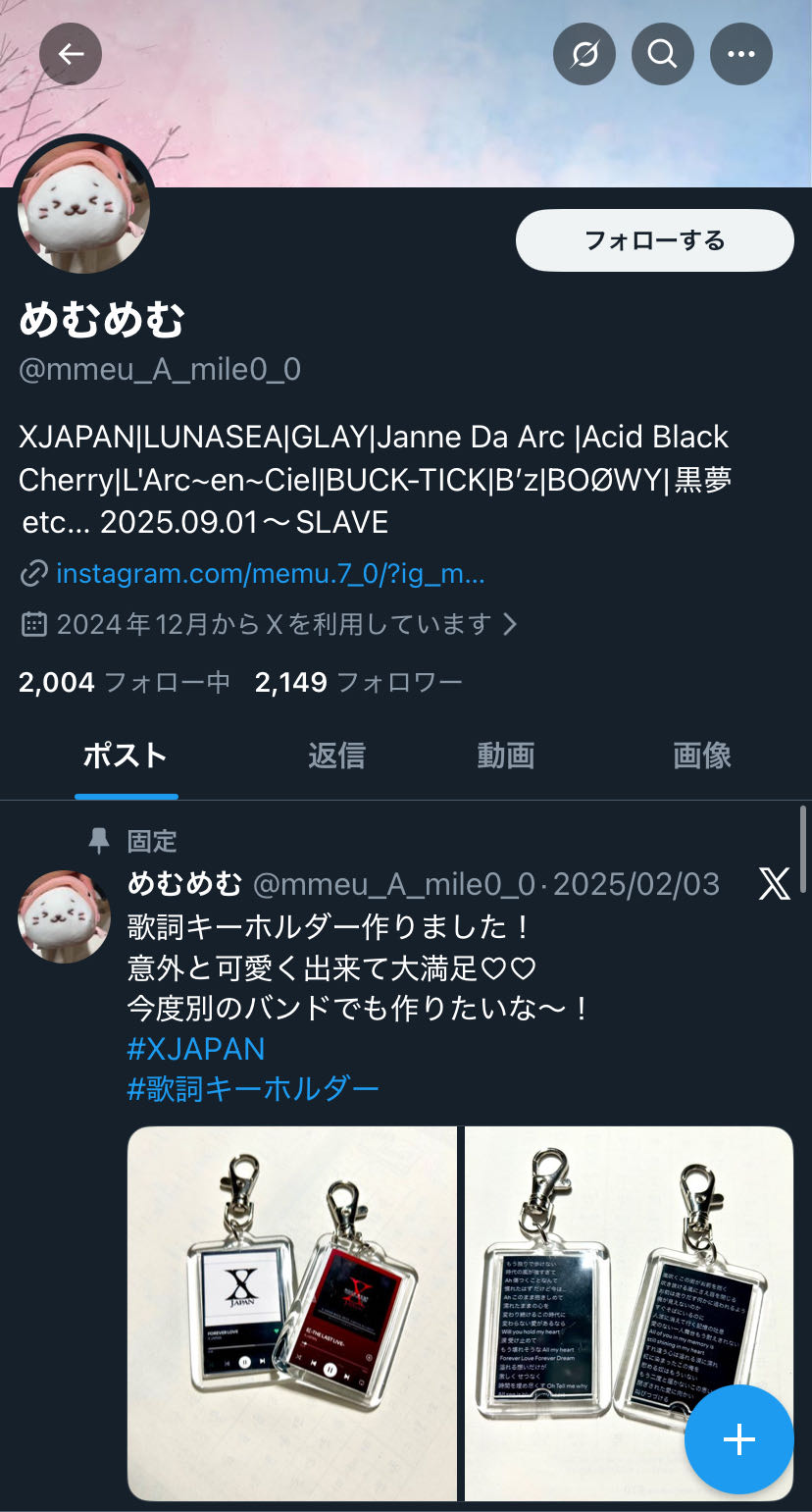Switch to the 返信 tab
The image size is (812, 1512).
point(336,756)
